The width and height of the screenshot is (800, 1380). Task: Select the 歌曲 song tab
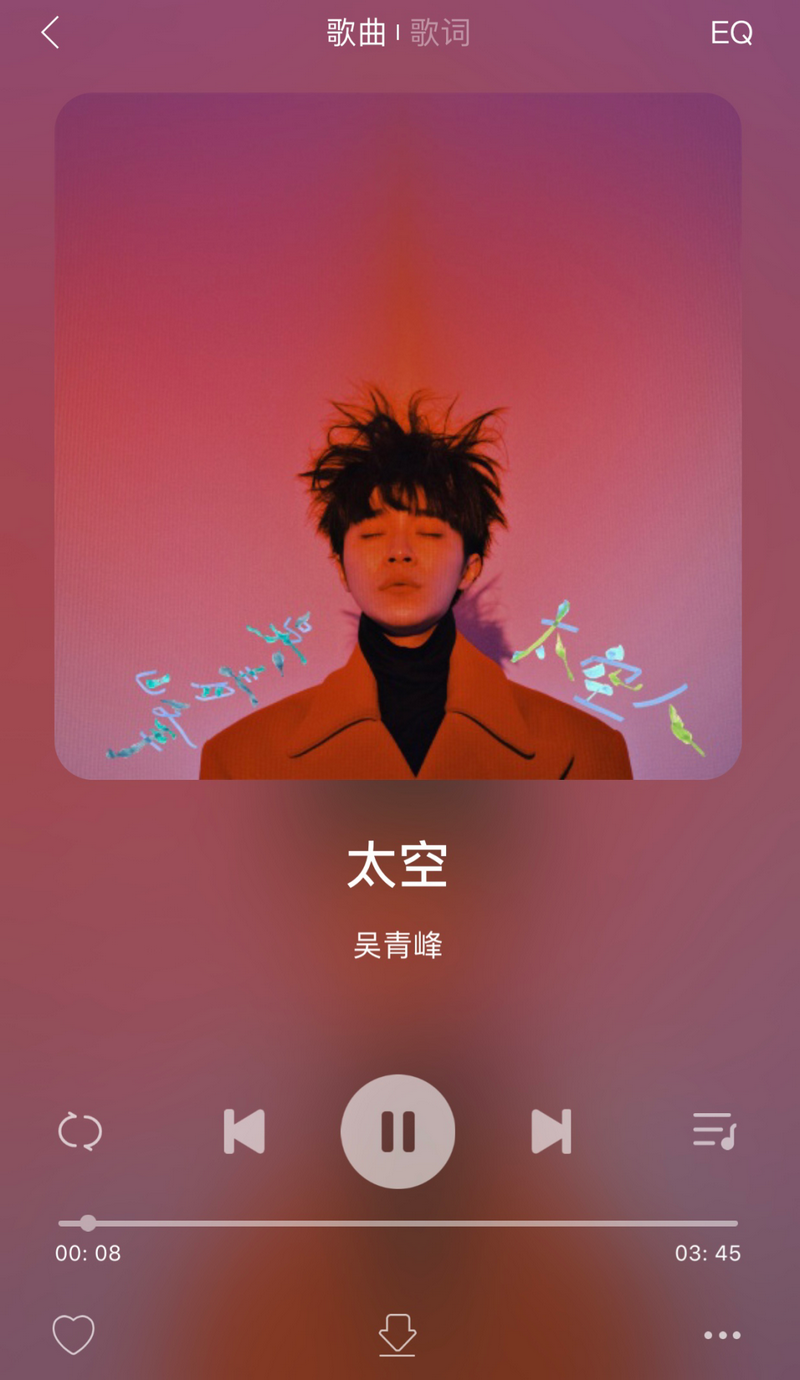[x=356, y=33]
